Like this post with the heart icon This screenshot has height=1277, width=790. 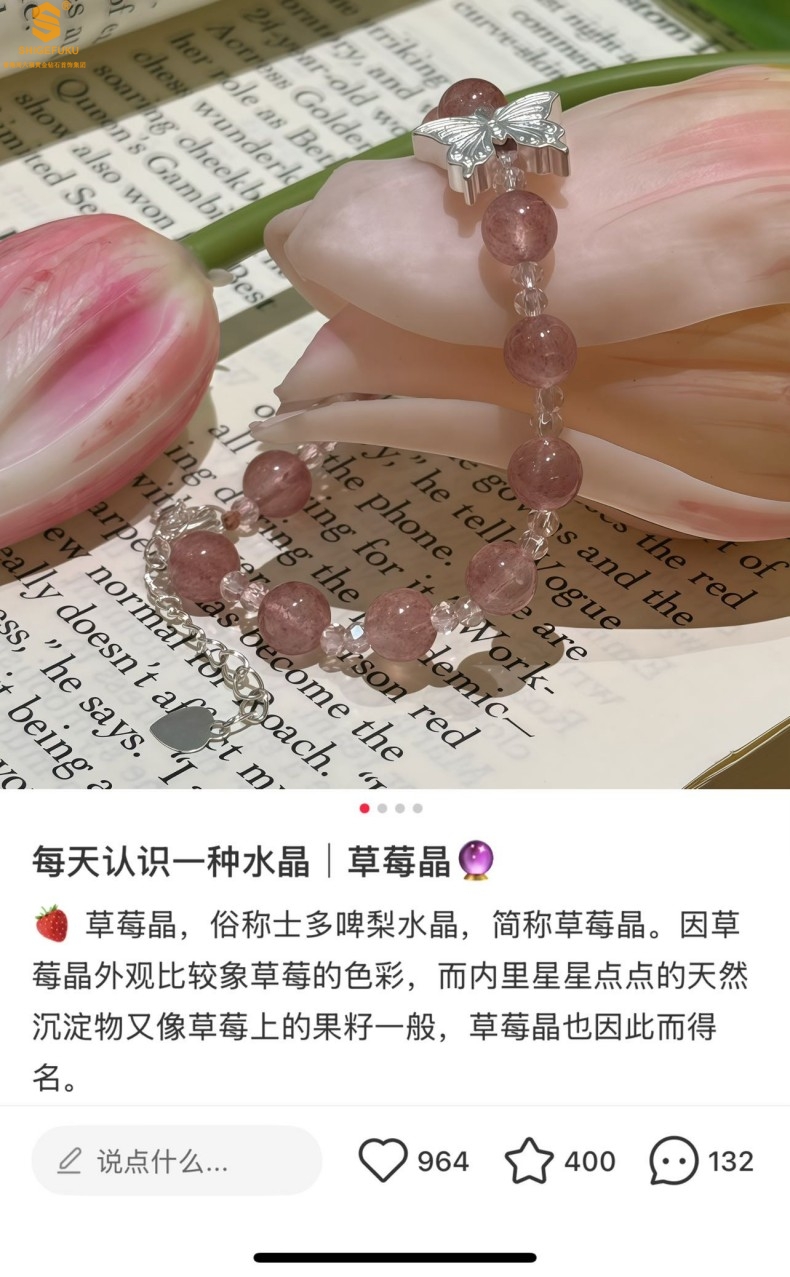pyautogui.click(x=383, y=1161)
